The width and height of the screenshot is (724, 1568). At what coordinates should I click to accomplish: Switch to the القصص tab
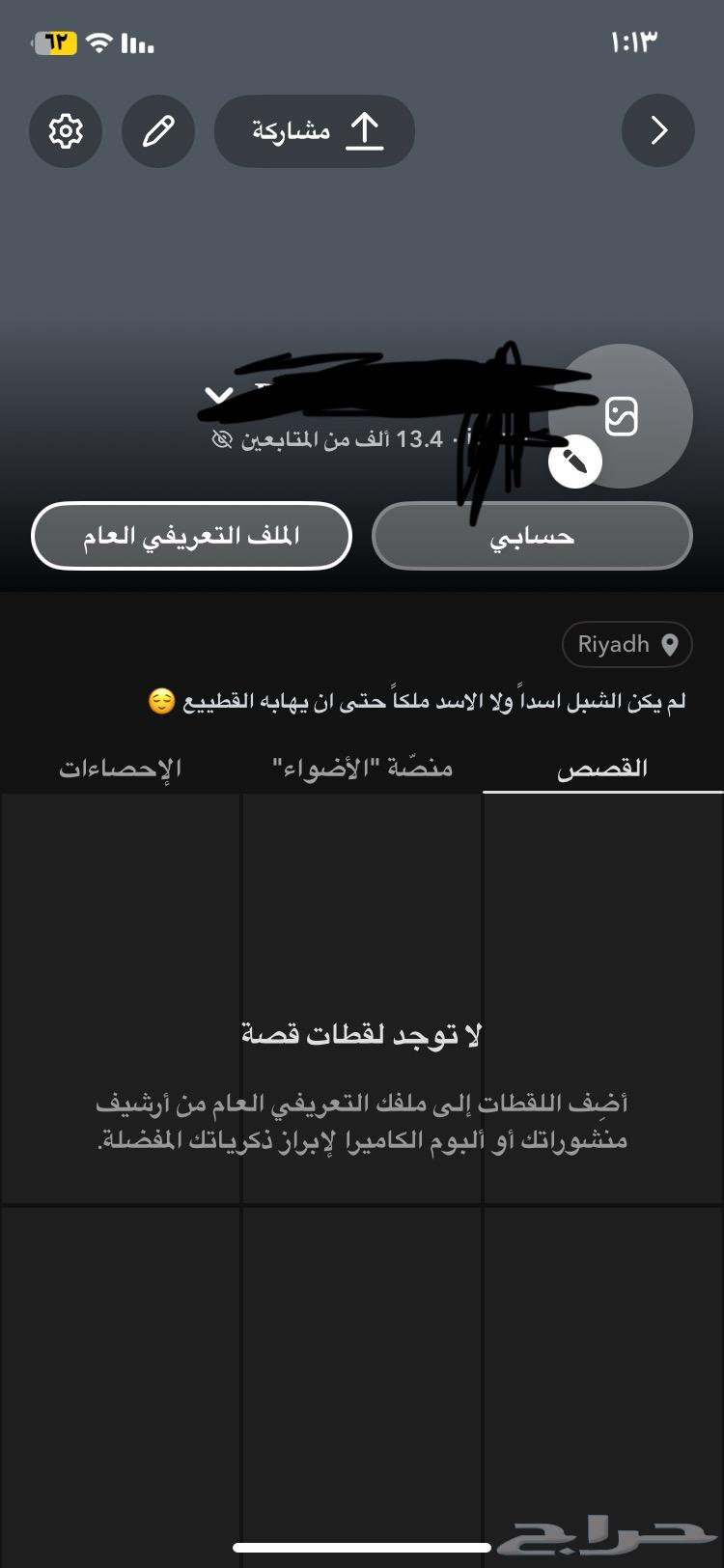[x=602, y=769]
